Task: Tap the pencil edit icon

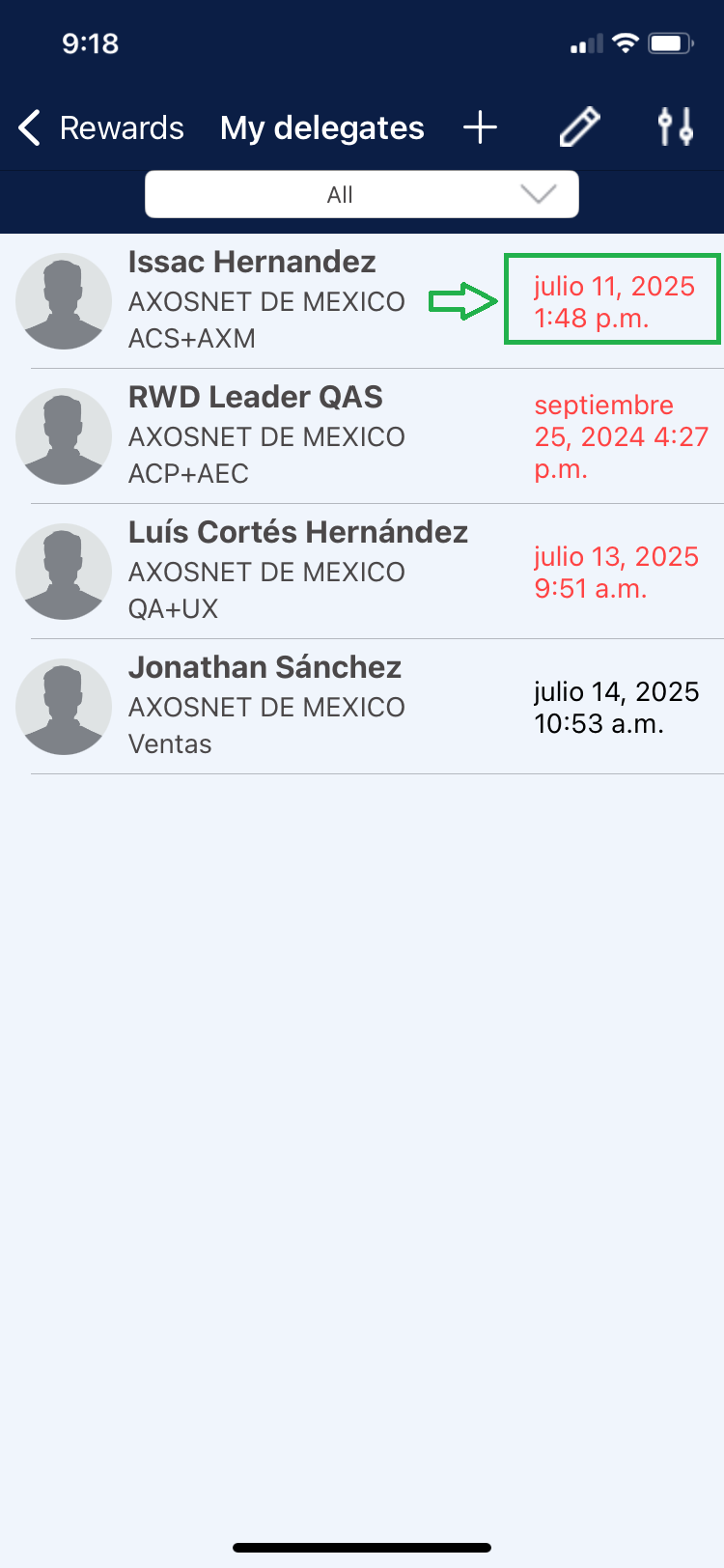Action: (579, 127)
